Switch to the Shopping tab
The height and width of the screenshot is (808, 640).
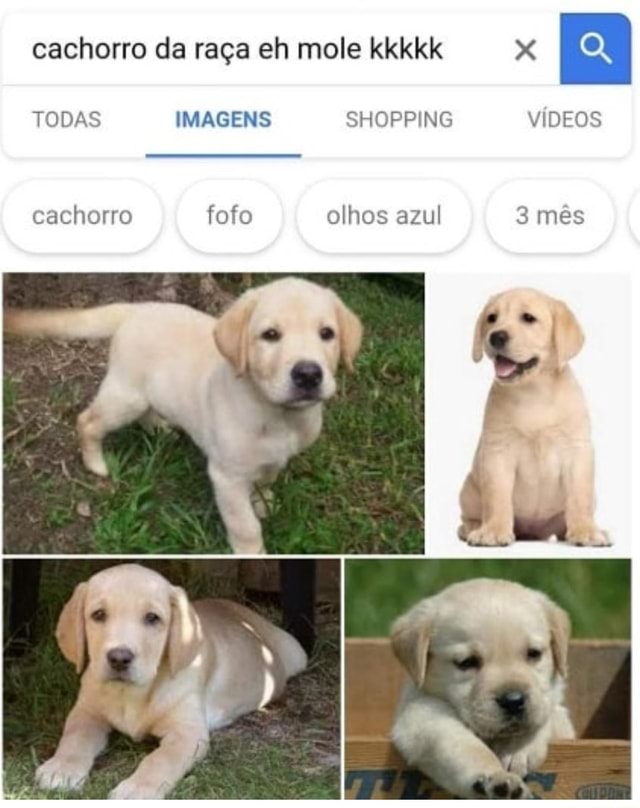click(399, 120)
